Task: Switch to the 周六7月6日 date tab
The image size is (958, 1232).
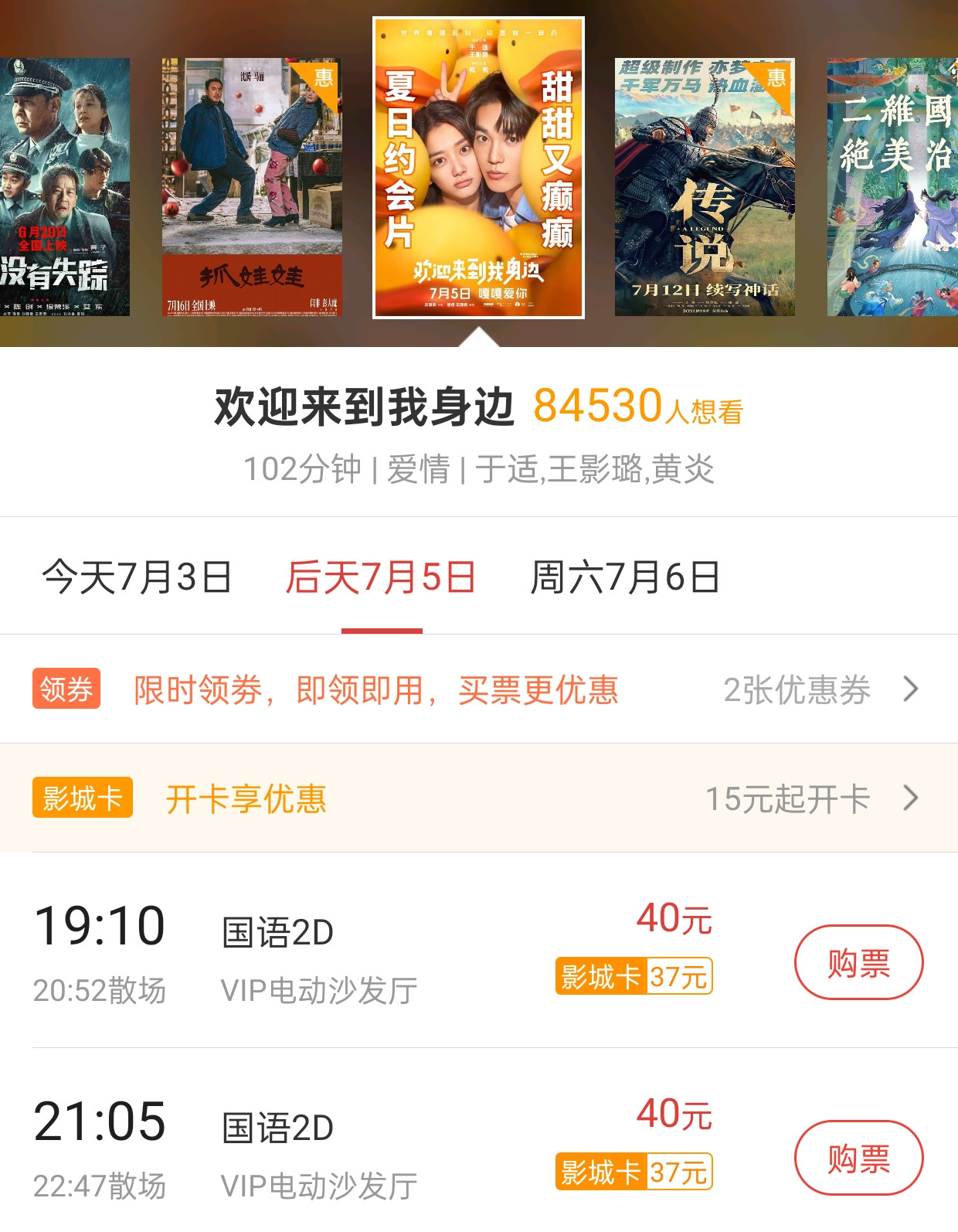Action: pos(625,577)
